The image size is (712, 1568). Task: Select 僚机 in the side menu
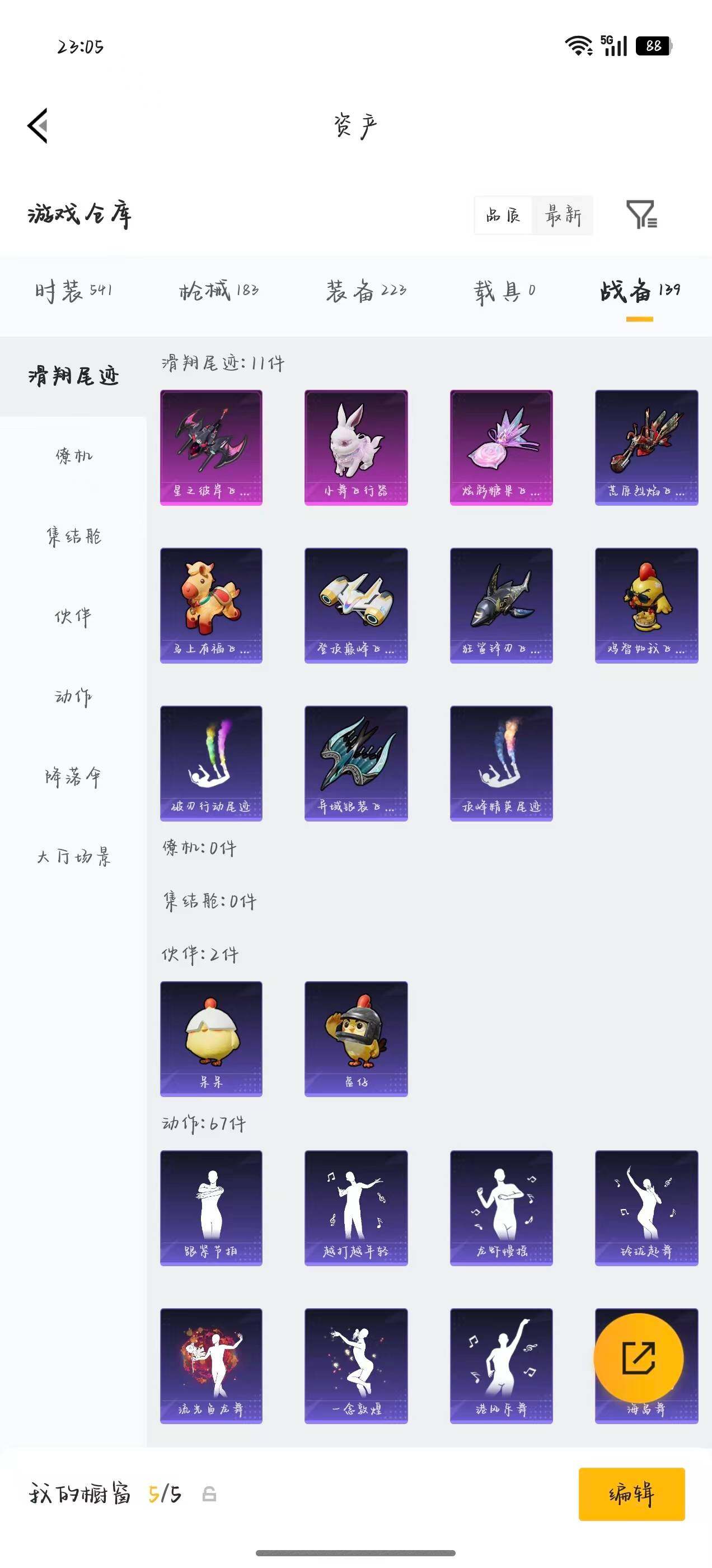coord(74,456)
